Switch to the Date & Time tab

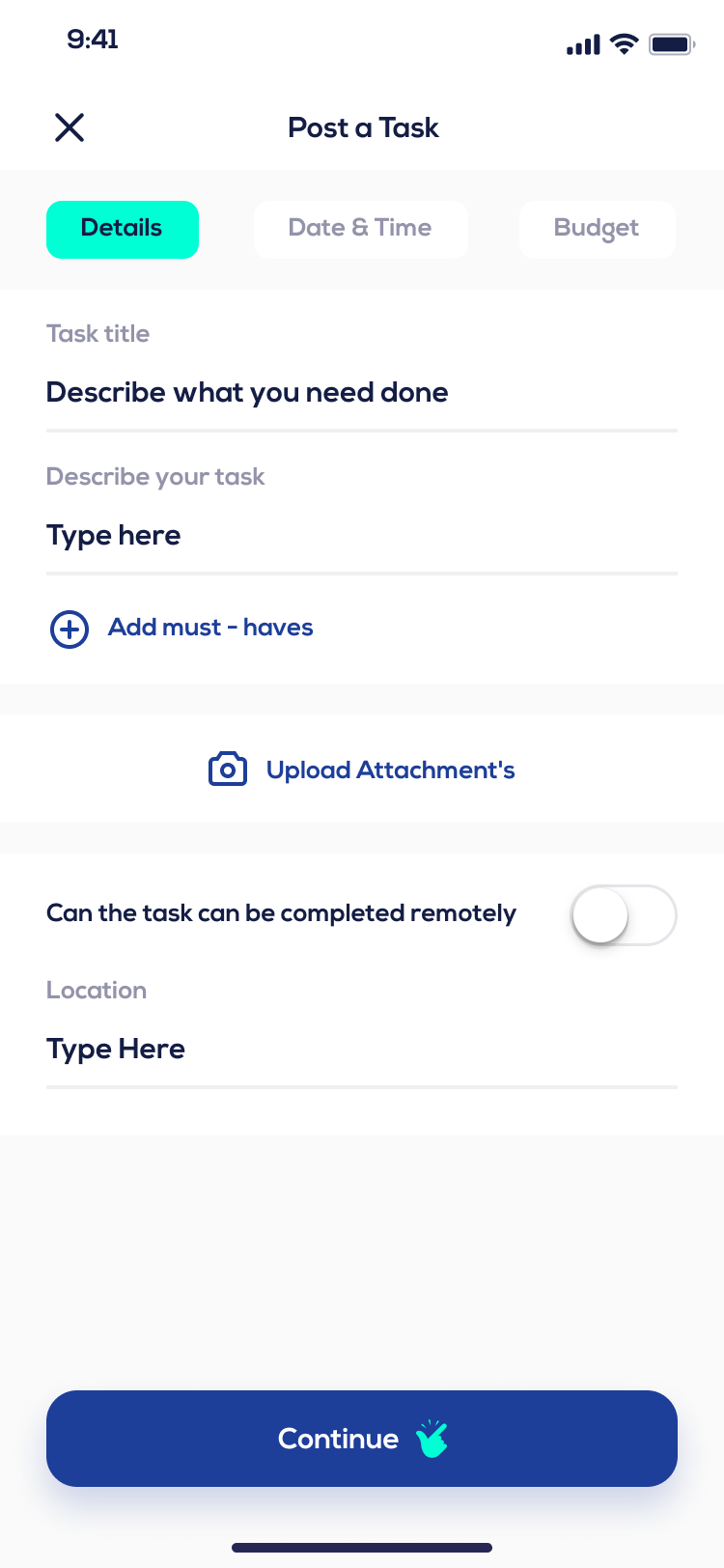tap(360, 229)
